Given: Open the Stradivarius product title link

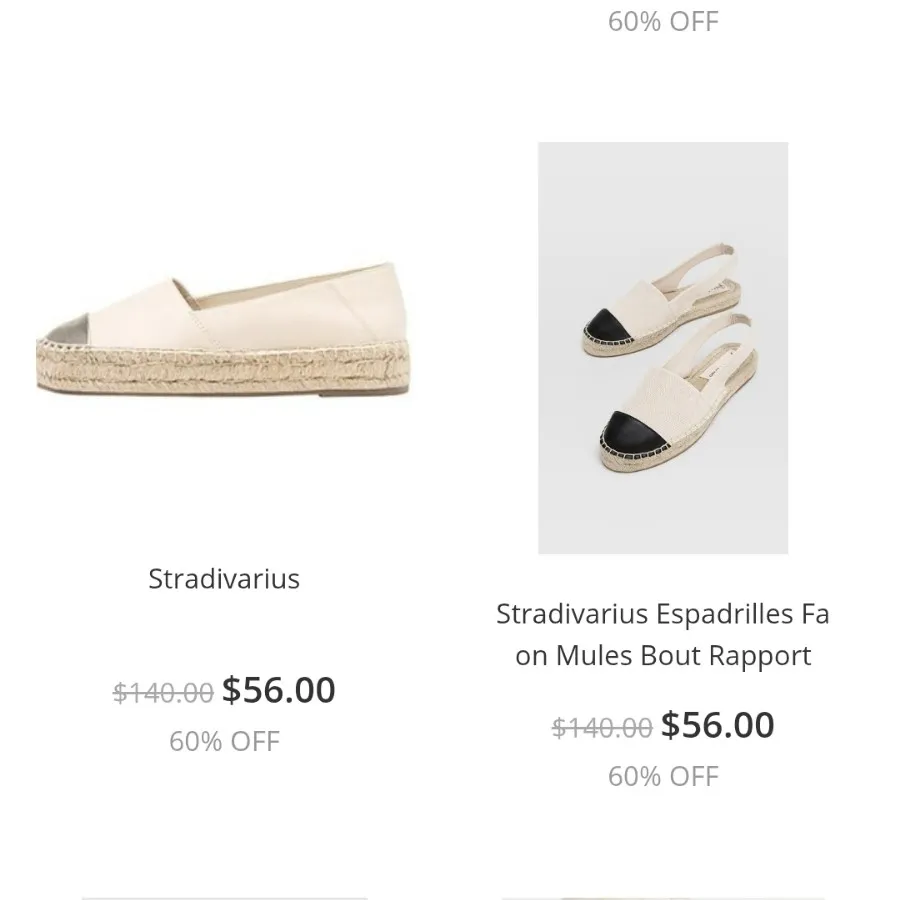Looking at the screenshot, I should pos(224,578).
